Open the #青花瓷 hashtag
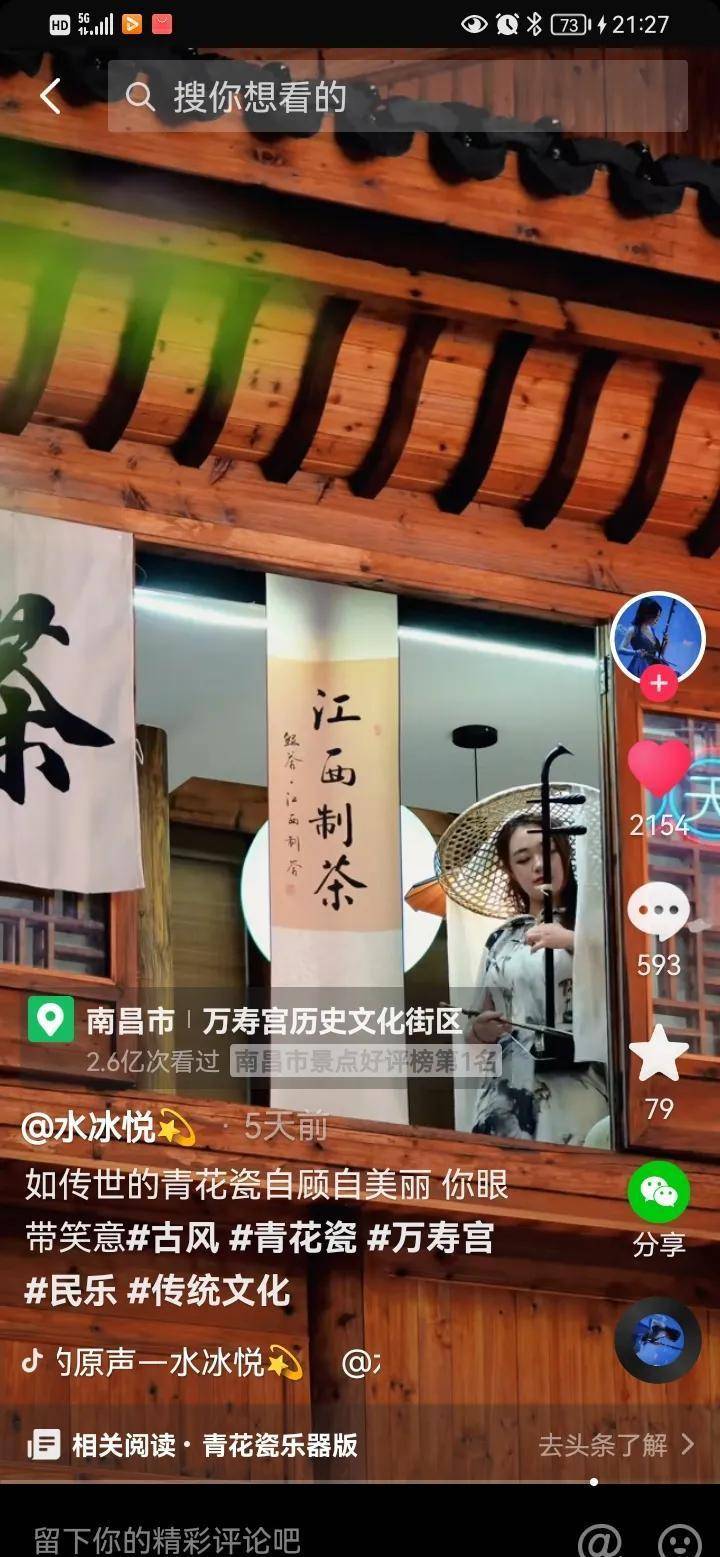Image resolution: width=720 pixels, height=1557 pixels. [293, 1238]
